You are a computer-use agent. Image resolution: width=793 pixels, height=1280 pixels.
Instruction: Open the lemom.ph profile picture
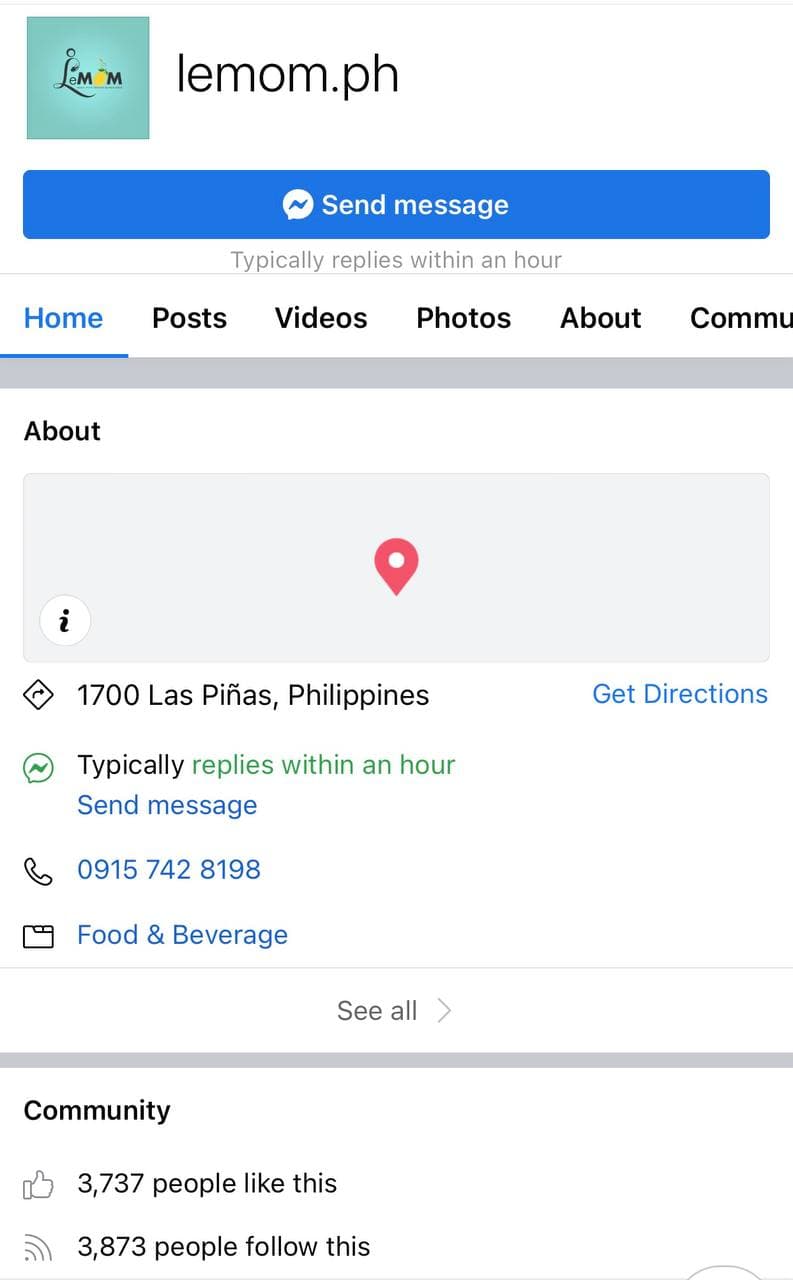tap(88, 78)
